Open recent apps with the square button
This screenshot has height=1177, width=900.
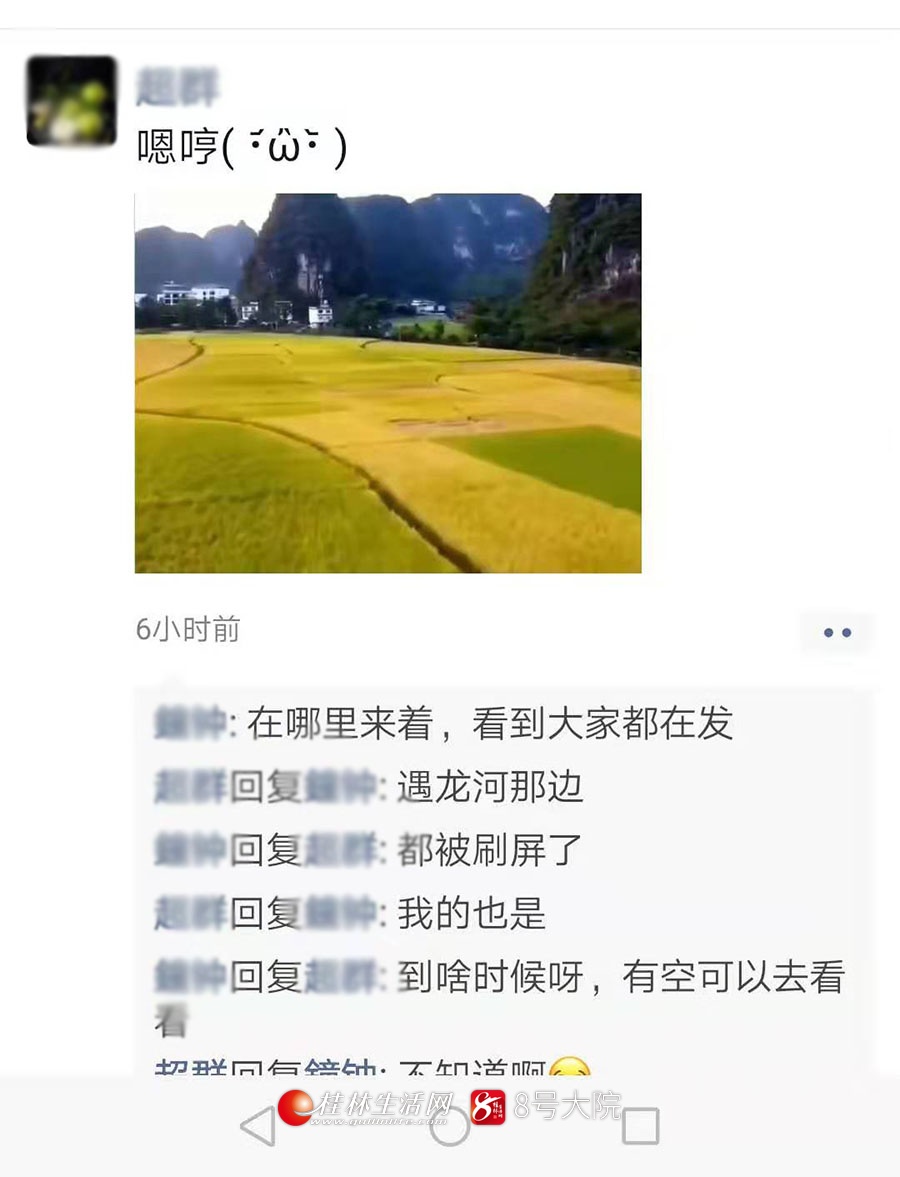pos(640,1126)
